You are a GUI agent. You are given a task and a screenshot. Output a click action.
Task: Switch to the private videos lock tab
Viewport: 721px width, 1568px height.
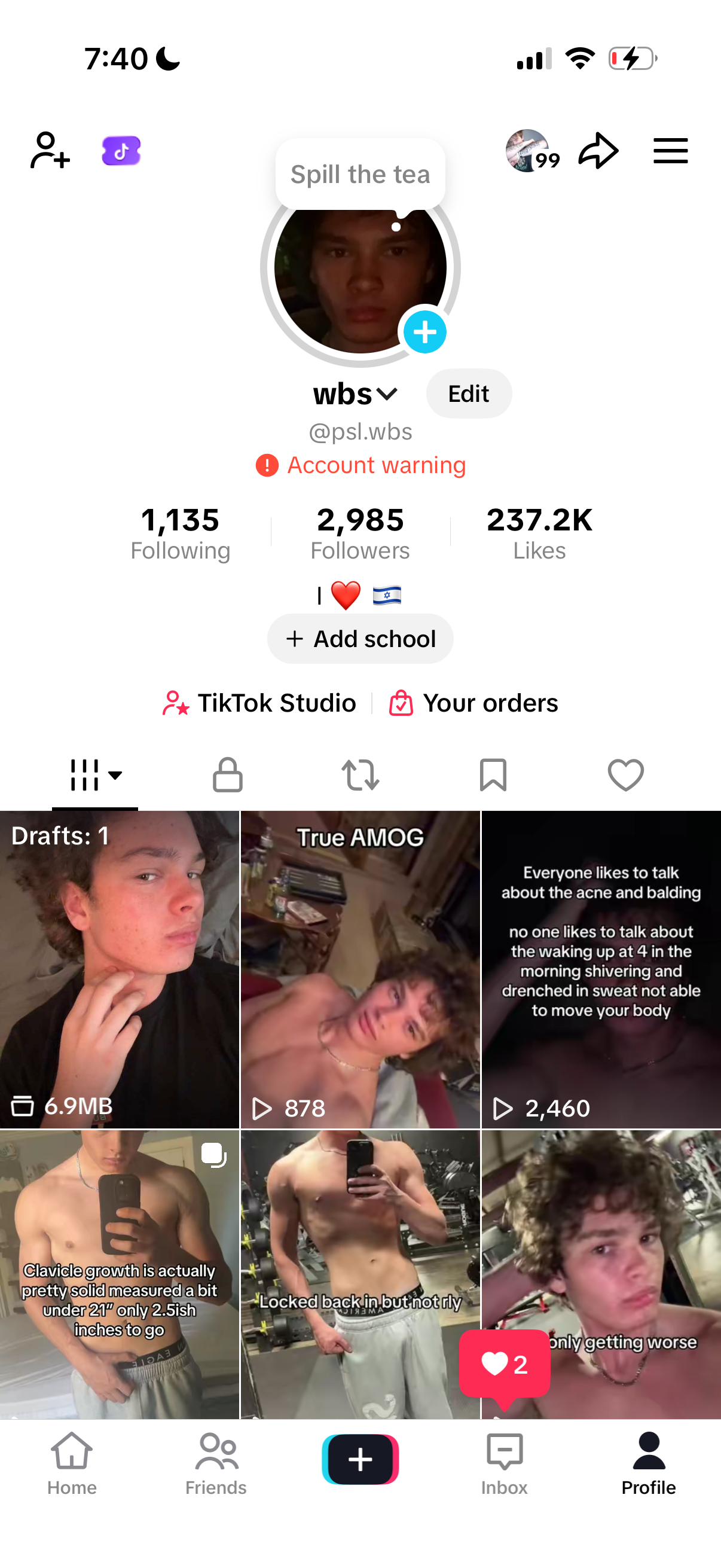pyautogui.click(x=228, y=775)
